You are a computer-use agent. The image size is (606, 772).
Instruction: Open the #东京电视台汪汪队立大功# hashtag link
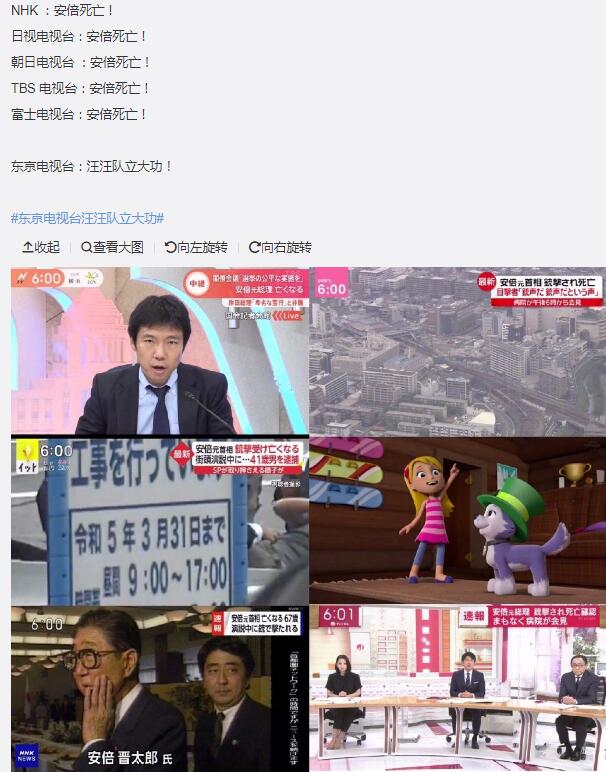pos(88,218)
